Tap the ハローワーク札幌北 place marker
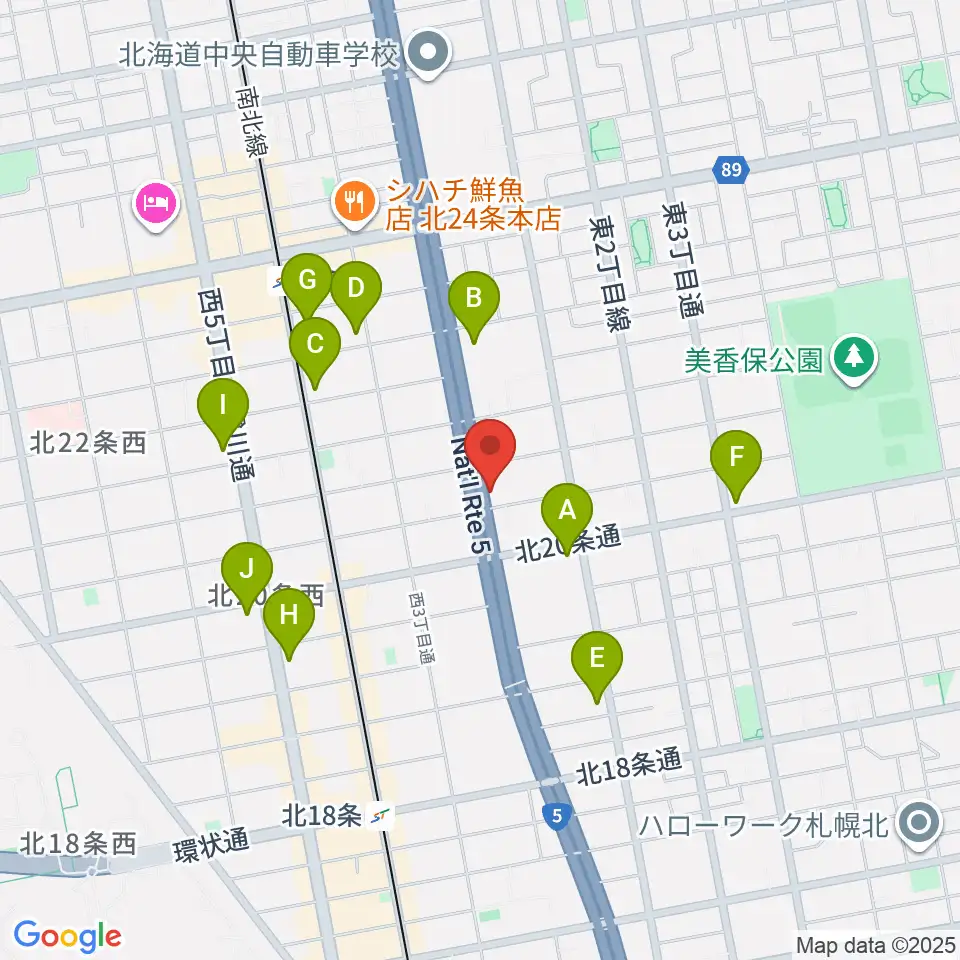Image resolution: width=960 pixels, height=960 pixels. (917, 825)
